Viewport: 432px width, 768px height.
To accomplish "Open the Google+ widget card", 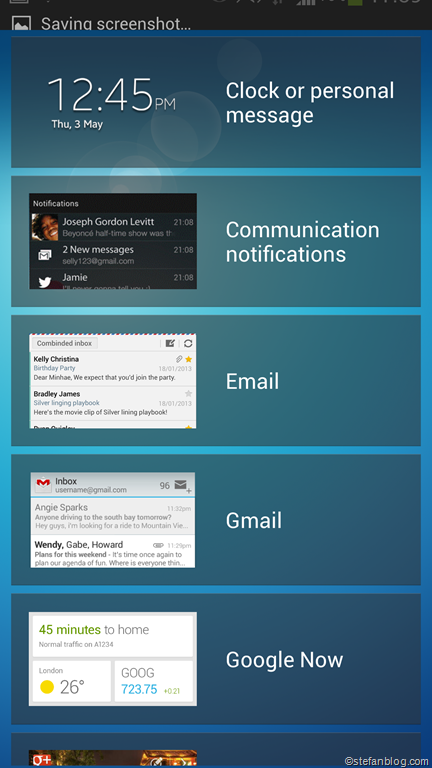I will click(216, 750).
